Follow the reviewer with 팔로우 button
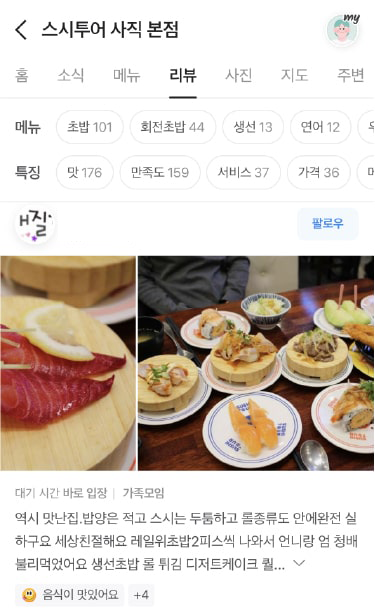 [327, 224]
